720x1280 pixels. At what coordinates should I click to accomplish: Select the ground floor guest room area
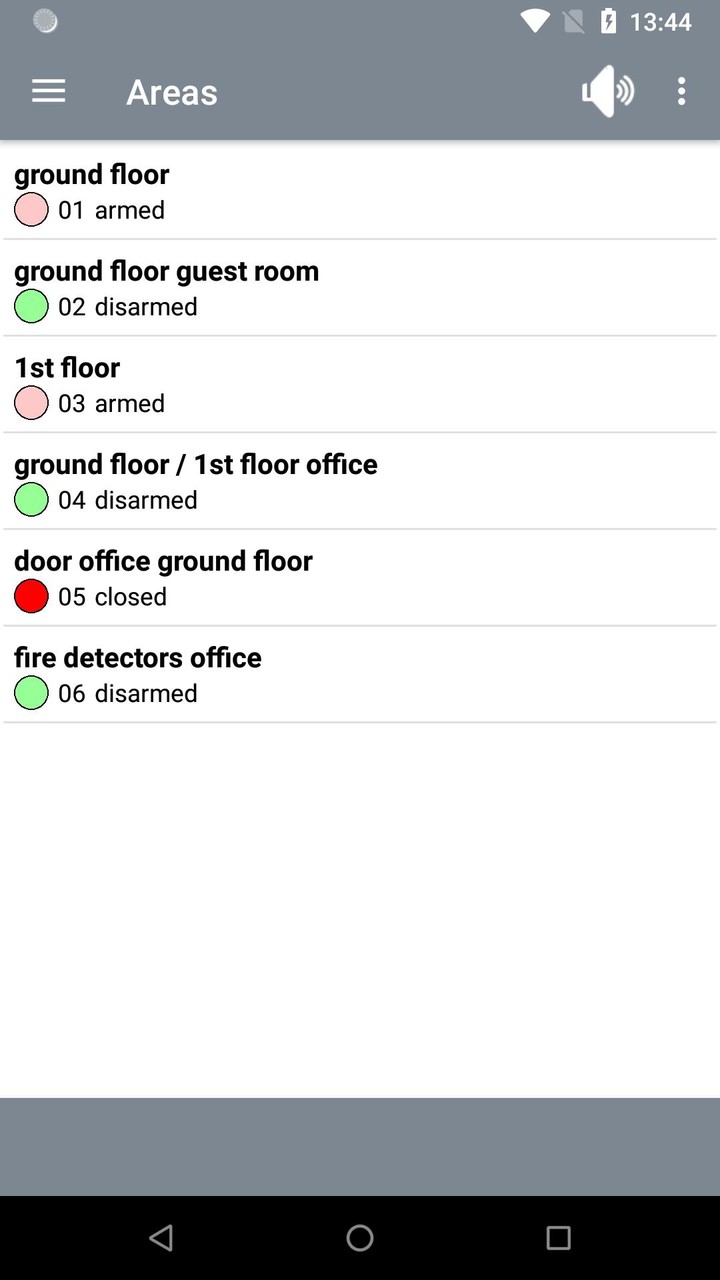point(360,288)
